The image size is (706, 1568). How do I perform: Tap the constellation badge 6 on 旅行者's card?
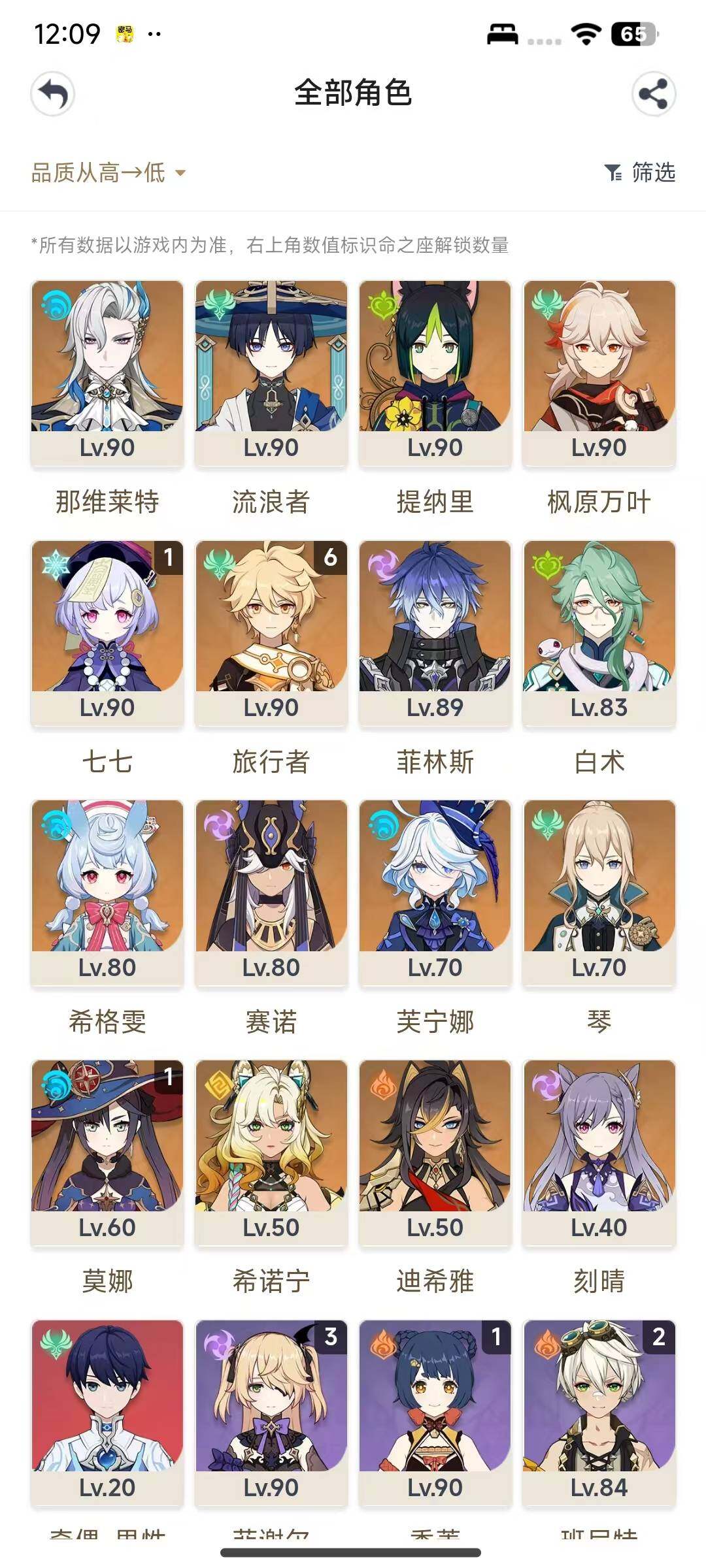click(x=331, y=556)
